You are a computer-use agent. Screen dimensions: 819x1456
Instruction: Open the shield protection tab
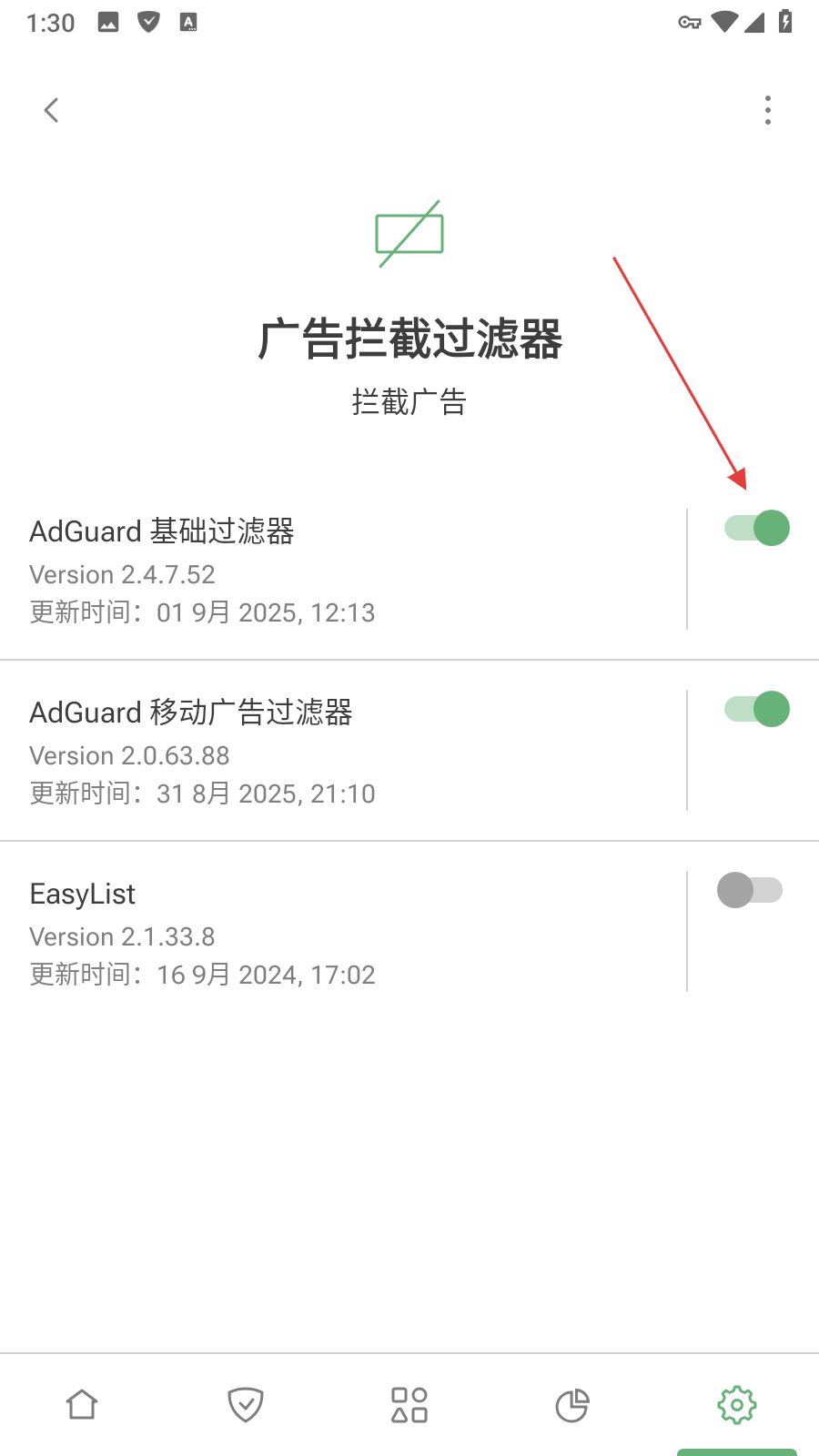[x=246, y=1404]
